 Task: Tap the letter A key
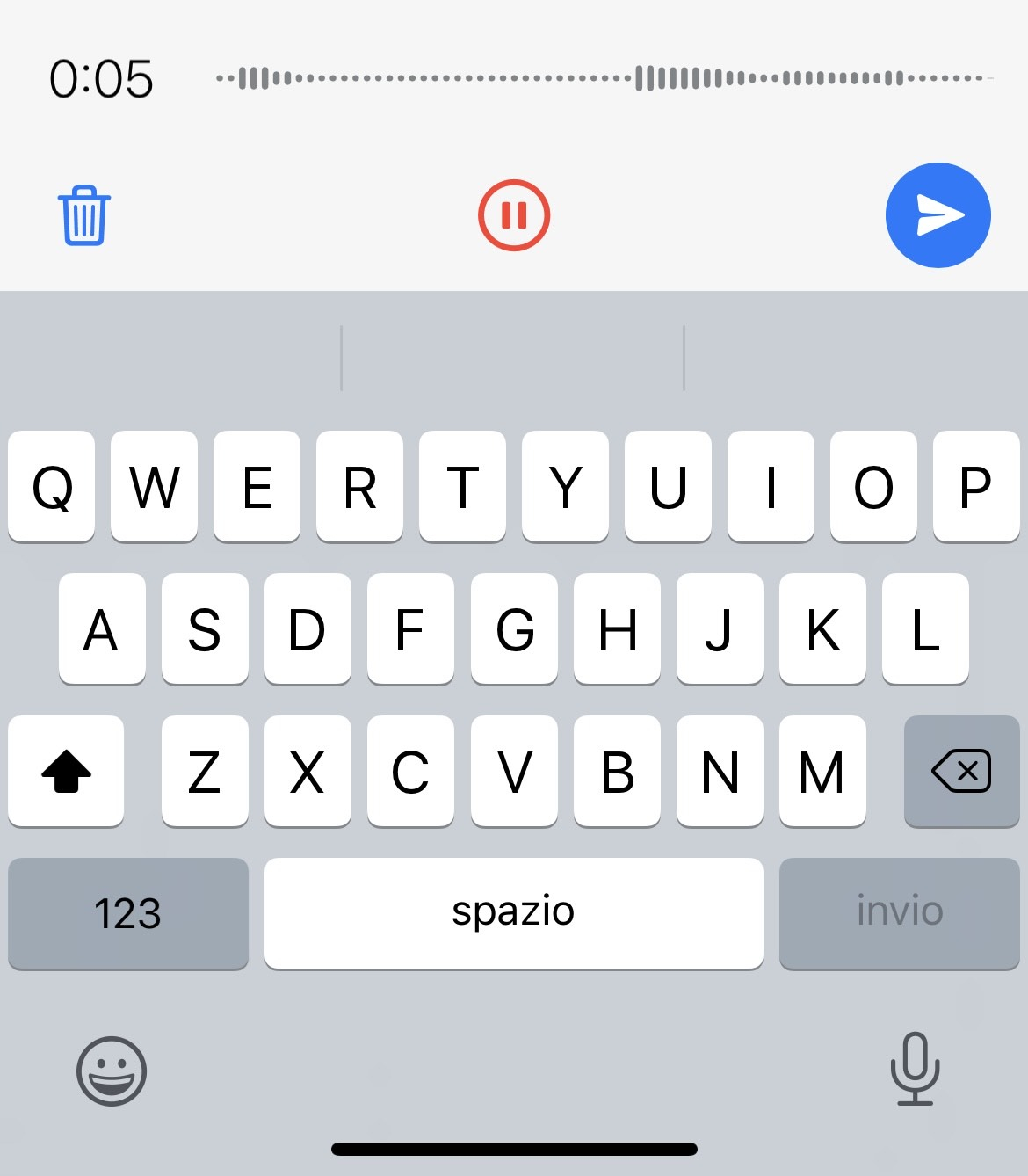pos(101,628)
